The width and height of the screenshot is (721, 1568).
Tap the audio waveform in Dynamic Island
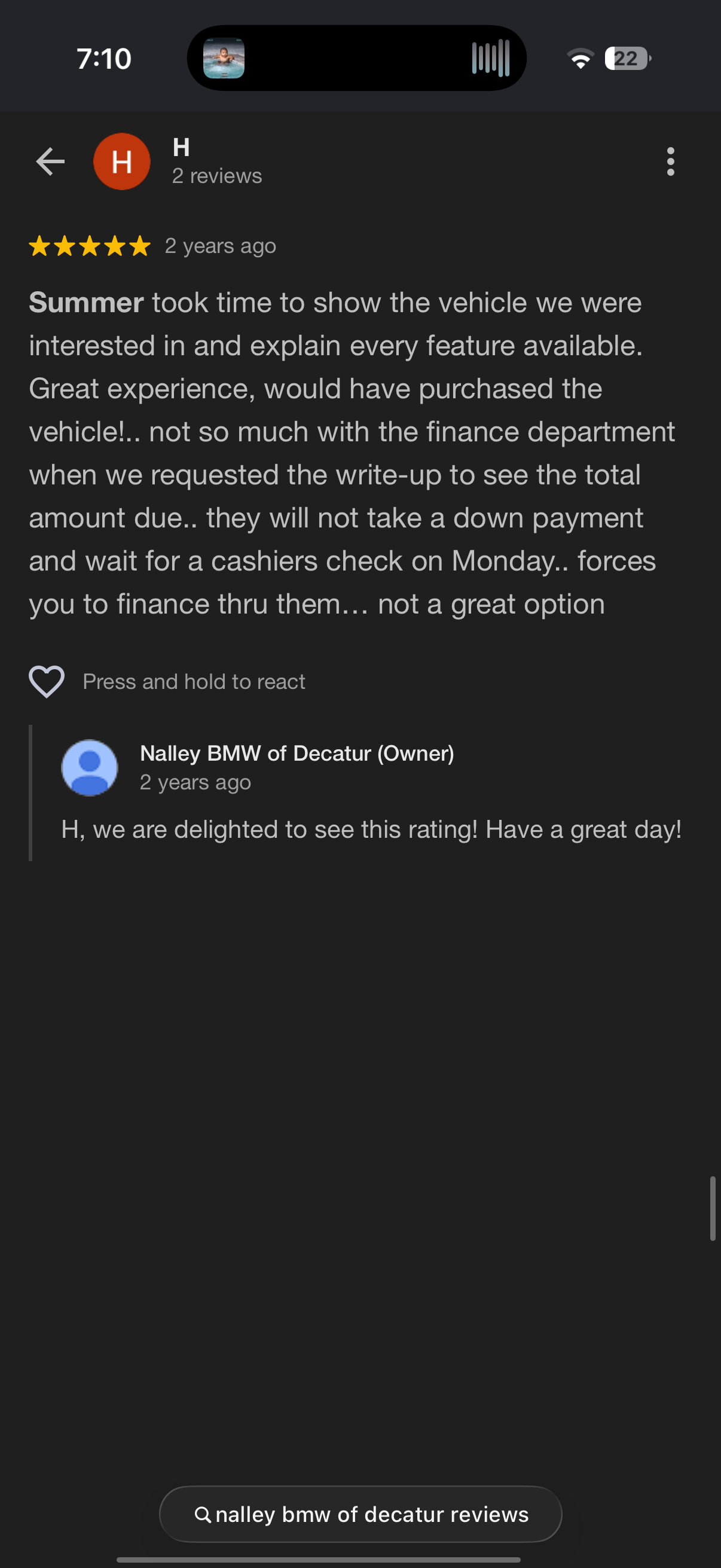pyautogui.click(x=491, y=58)
